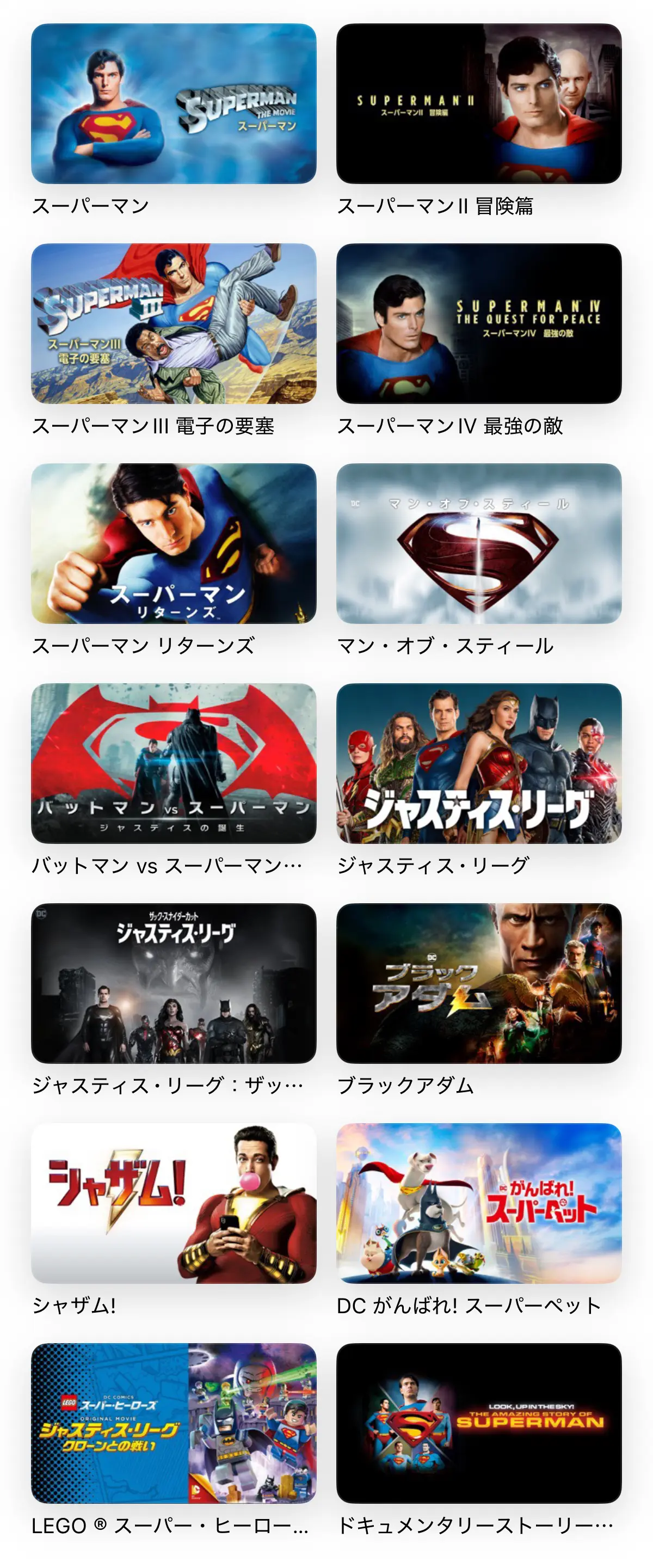The width and height of the screenshot is (653, 1568).
Task: Open ブラックアダム
Action: (478, 982)
